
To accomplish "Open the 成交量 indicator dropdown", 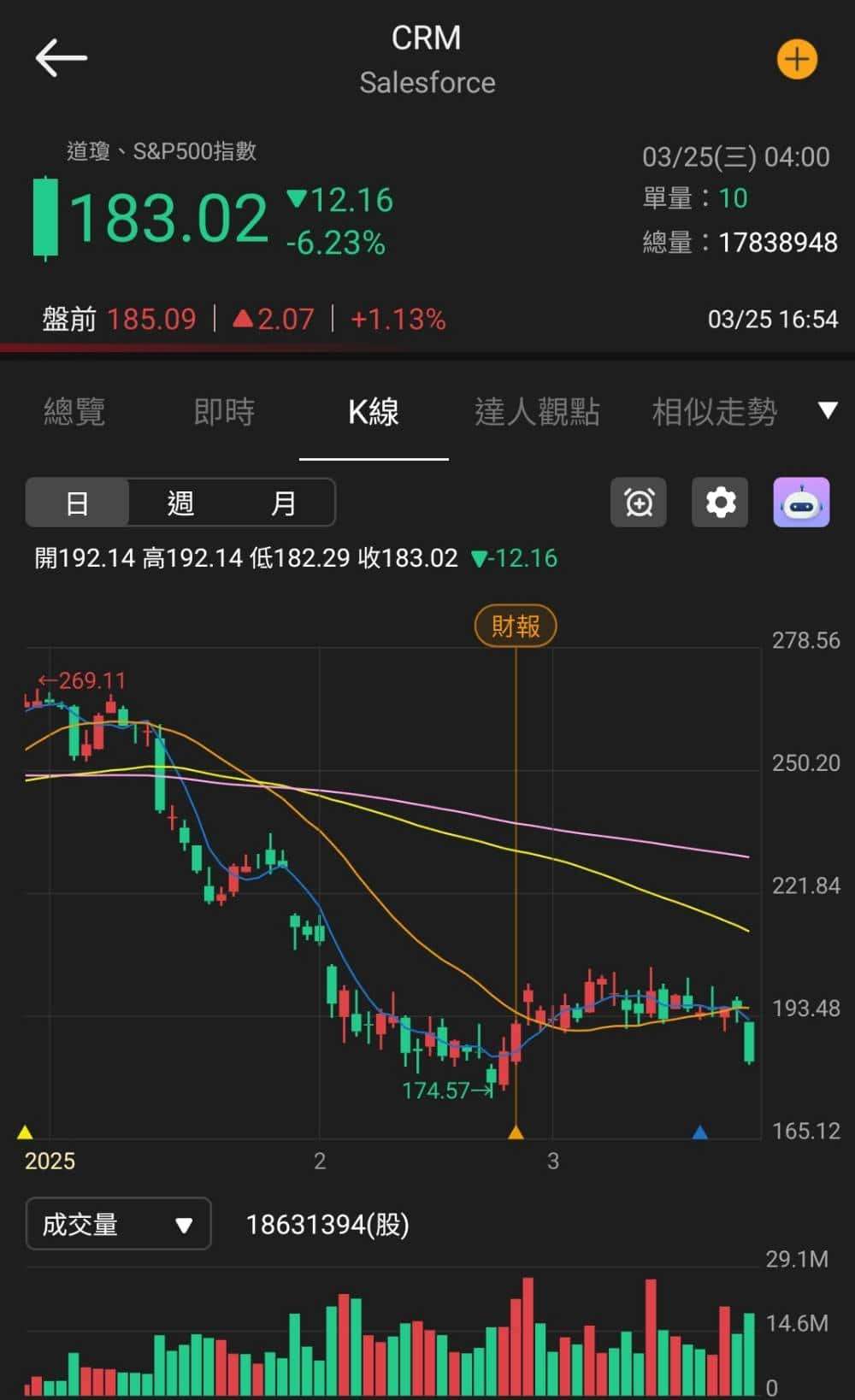I will (118, 1224).
